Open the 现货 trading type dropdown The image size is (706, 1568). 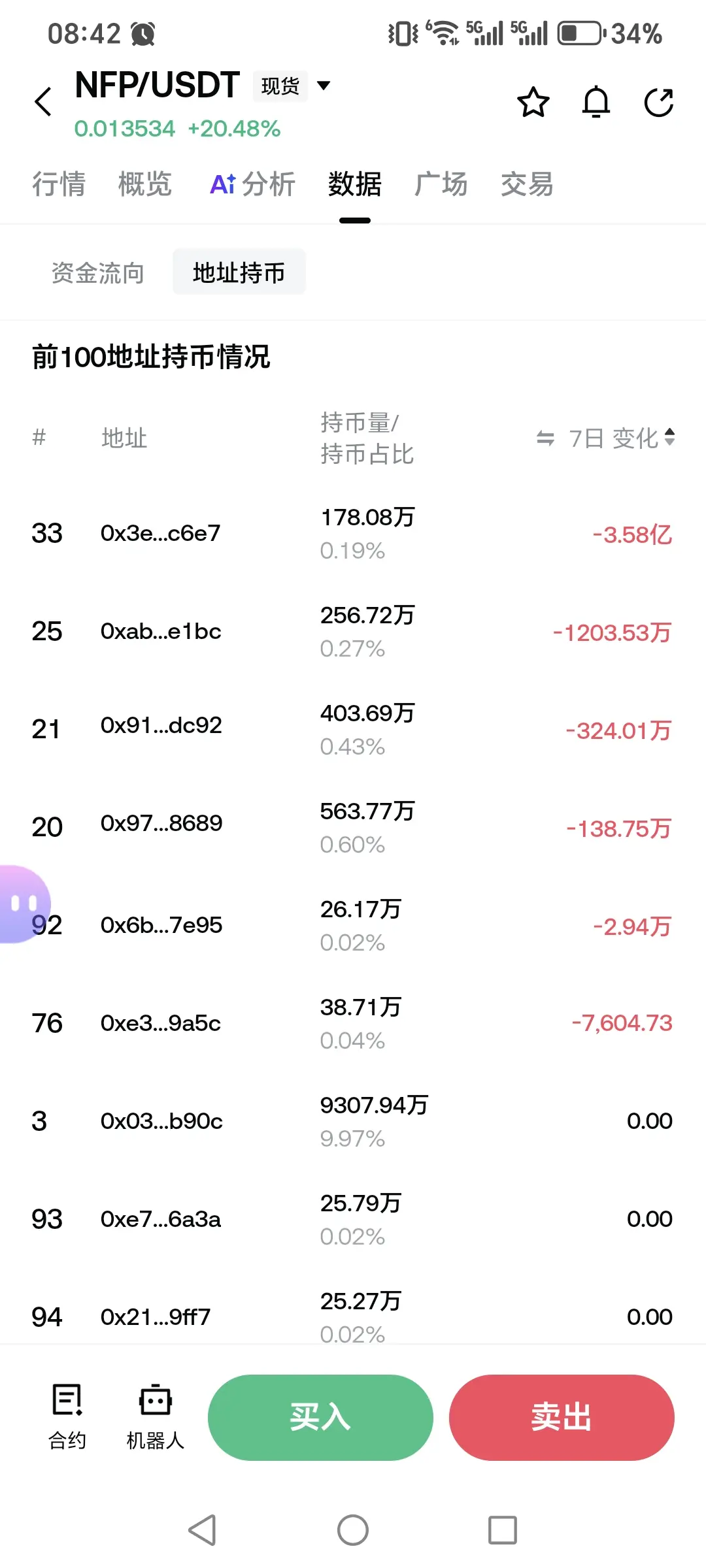tap(292, 86)
